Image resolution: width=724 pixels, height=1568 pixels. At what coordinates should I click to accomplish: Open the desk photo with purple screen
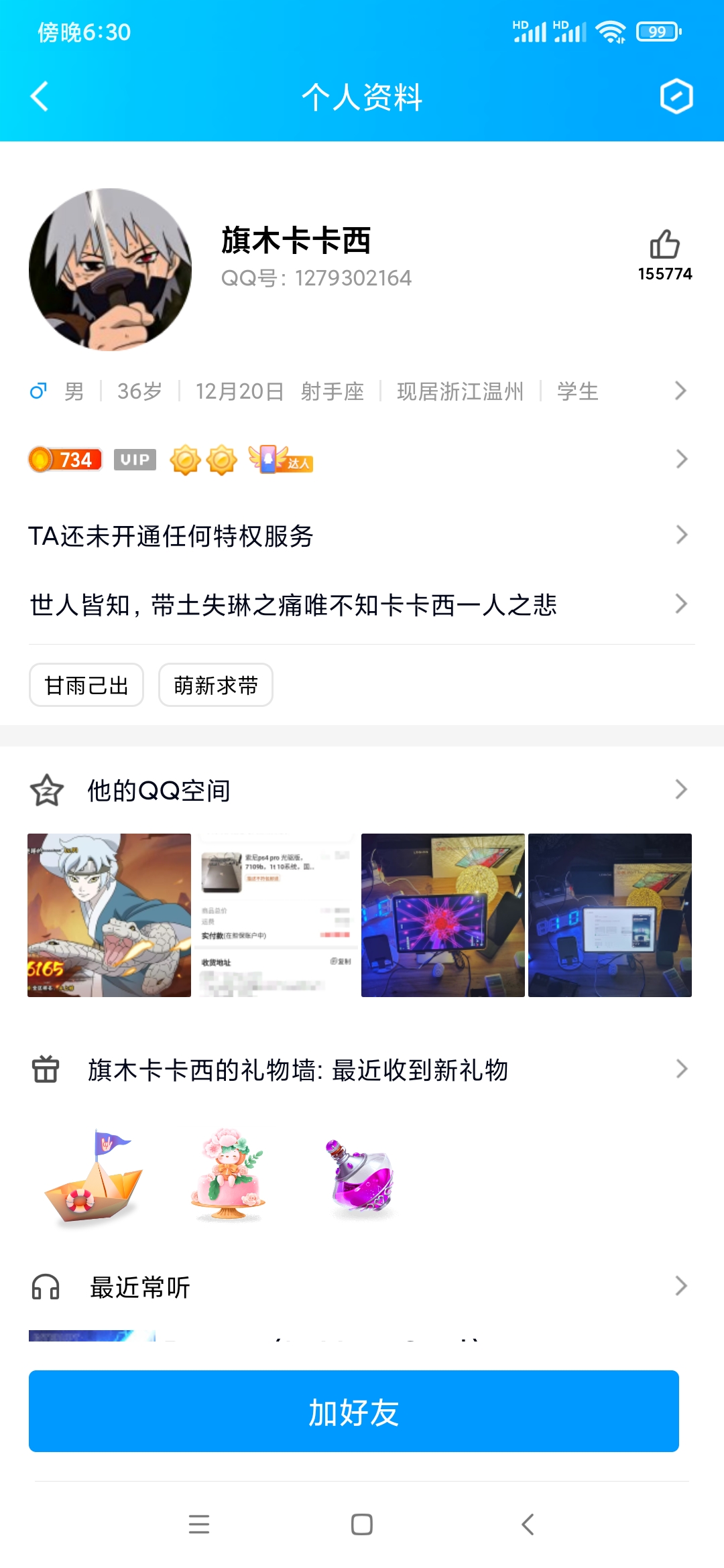pyautogui.click(x=443, y=915)
